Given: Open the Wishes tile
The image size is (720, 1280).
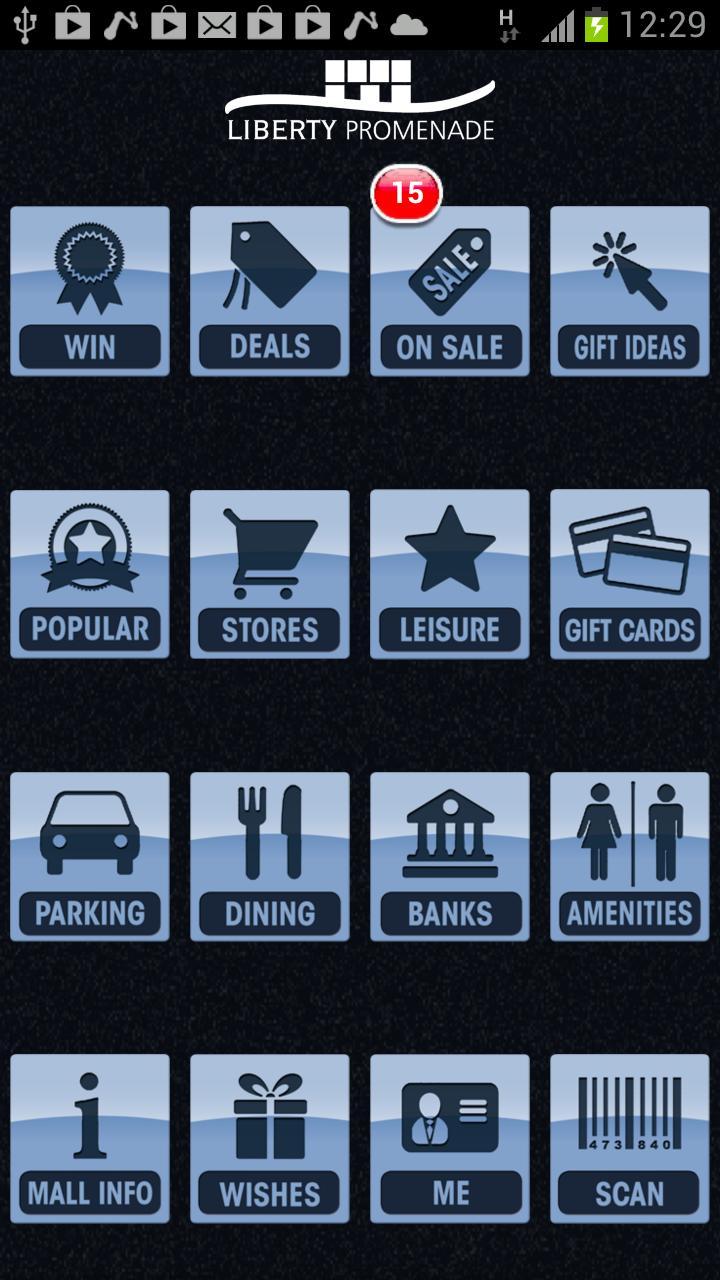Looking at the screenshot, I should click(270, 1138).
